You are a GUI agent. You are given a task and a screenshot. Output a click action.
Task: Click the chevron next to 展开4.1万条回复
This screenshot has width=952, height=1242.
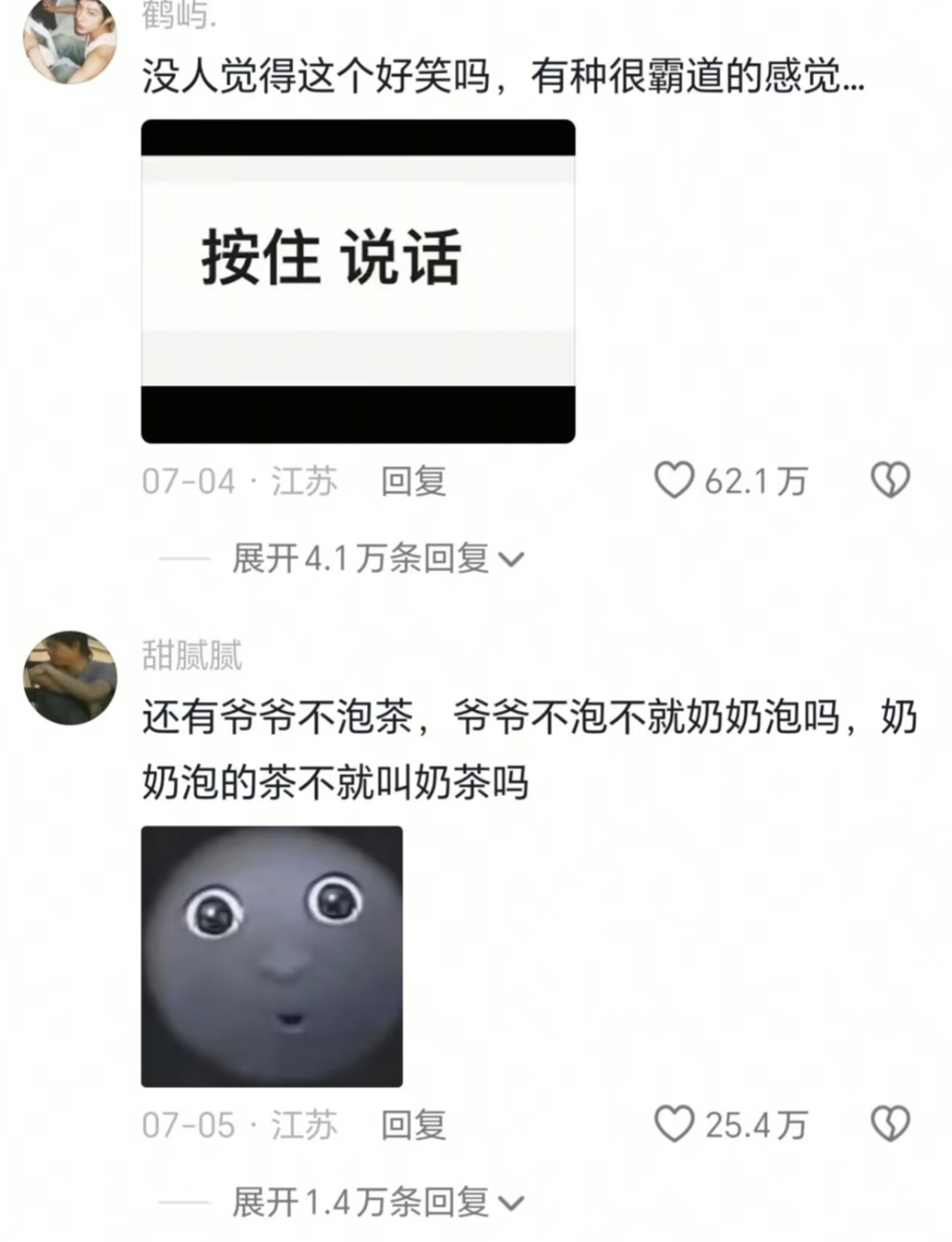(514, 560)
